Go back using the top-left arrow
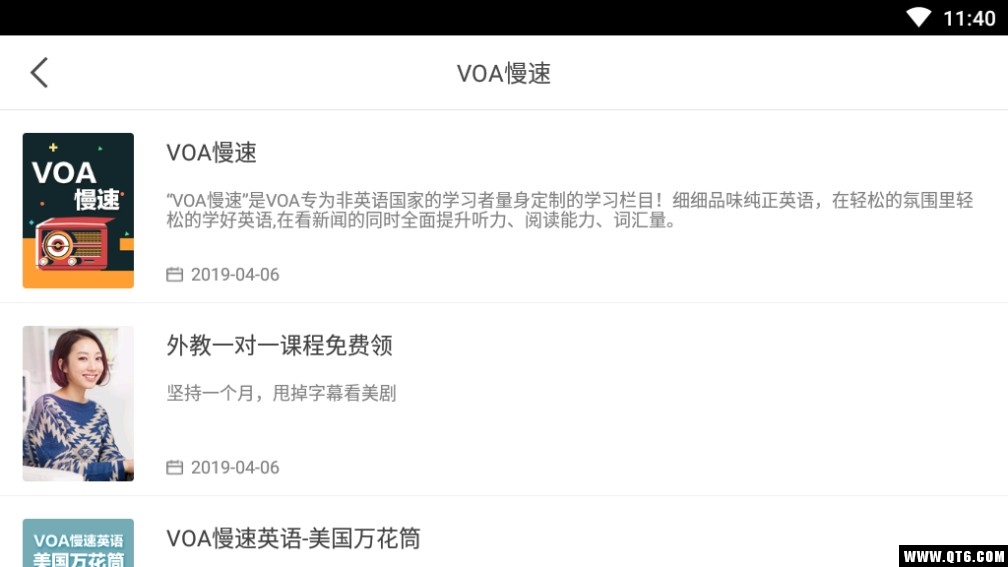Screen dimensions: 1008x567 (x=39, y=72)
